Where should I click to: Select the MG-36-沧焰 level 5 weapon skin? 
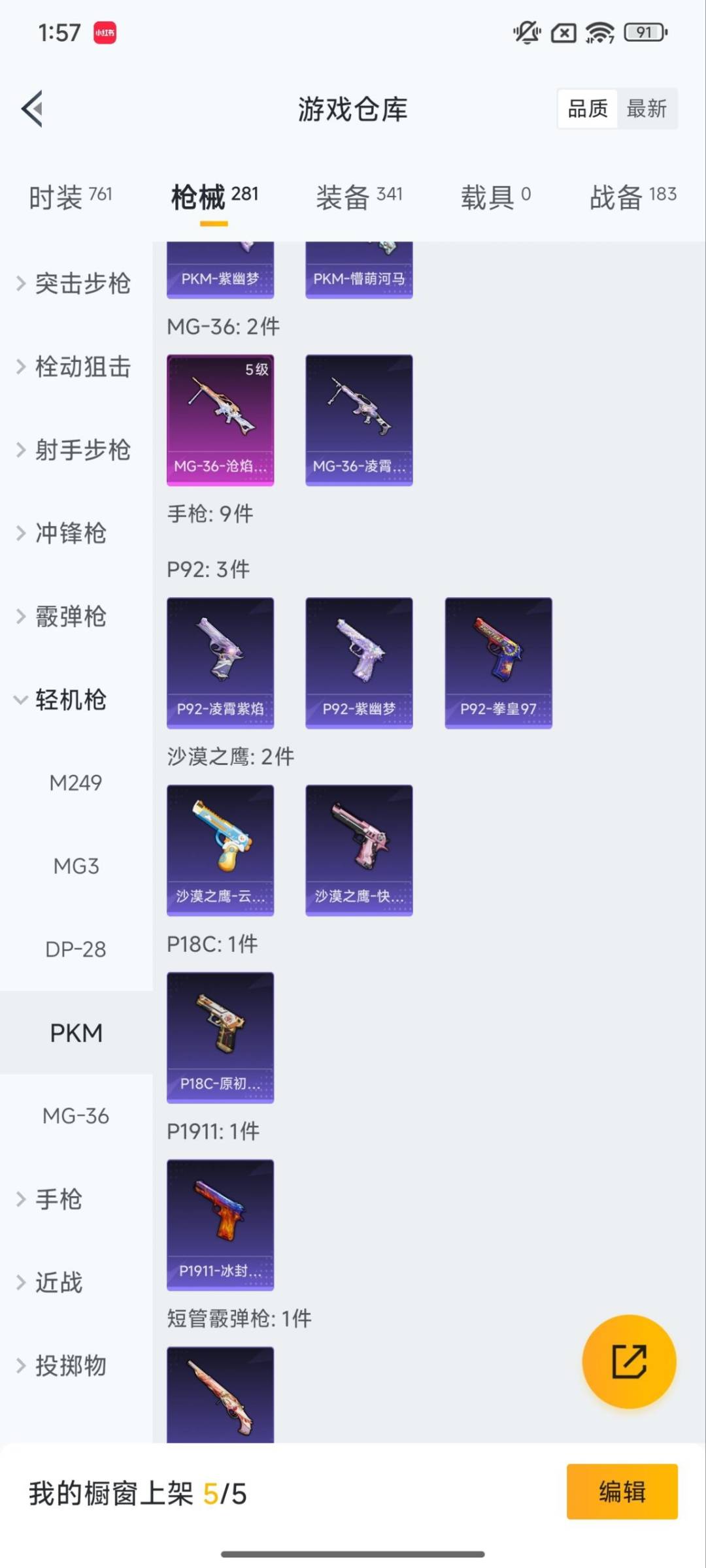click(220, 419)
